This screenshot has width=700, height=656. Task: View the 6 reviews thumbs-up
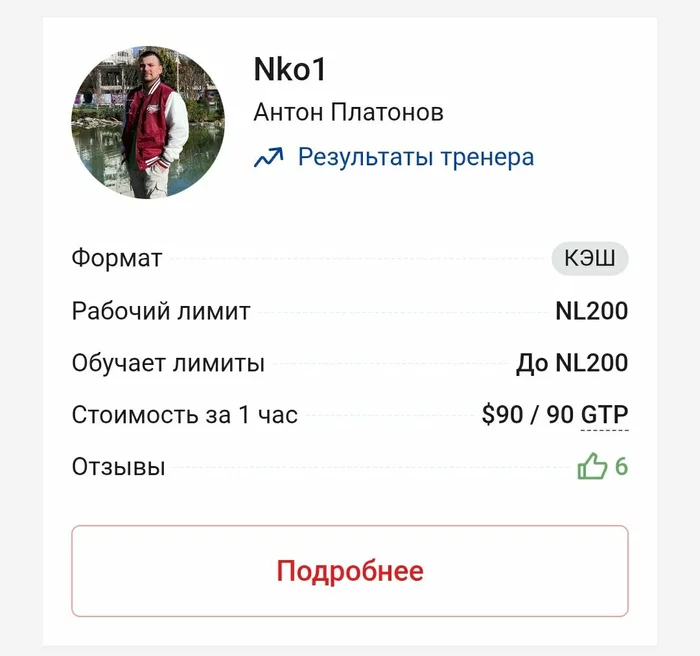(x=603, y=467)
